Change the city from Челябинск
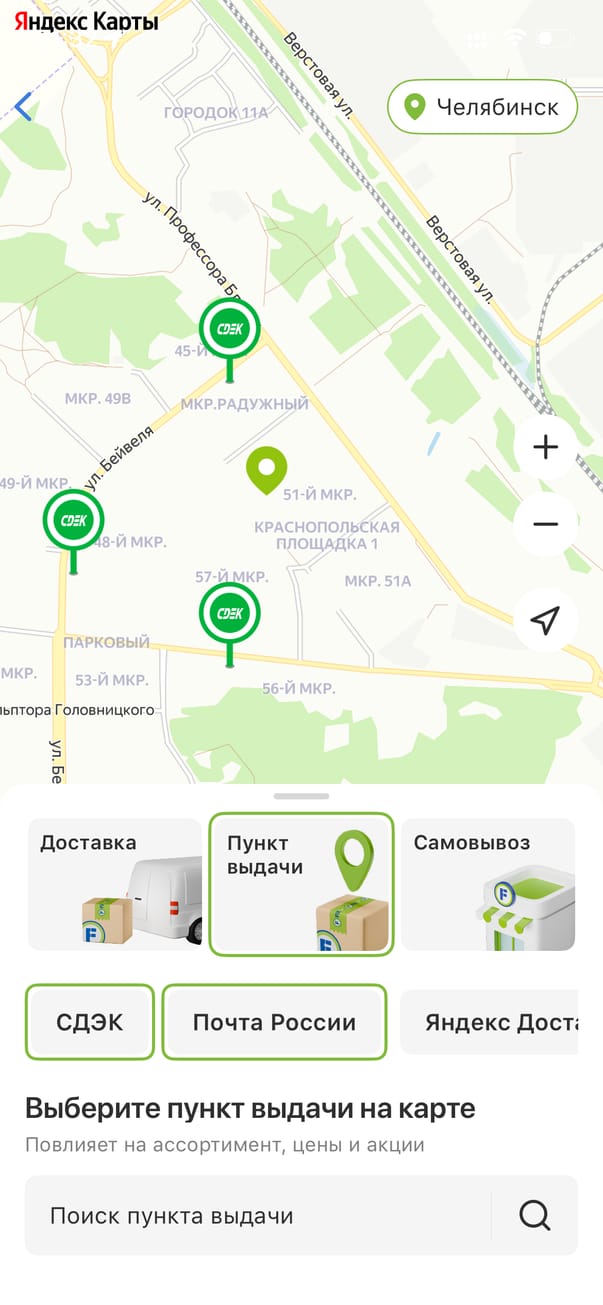The height and width of the screenshot is (1305, 603). pyautogui.click(x=482, y=107)
